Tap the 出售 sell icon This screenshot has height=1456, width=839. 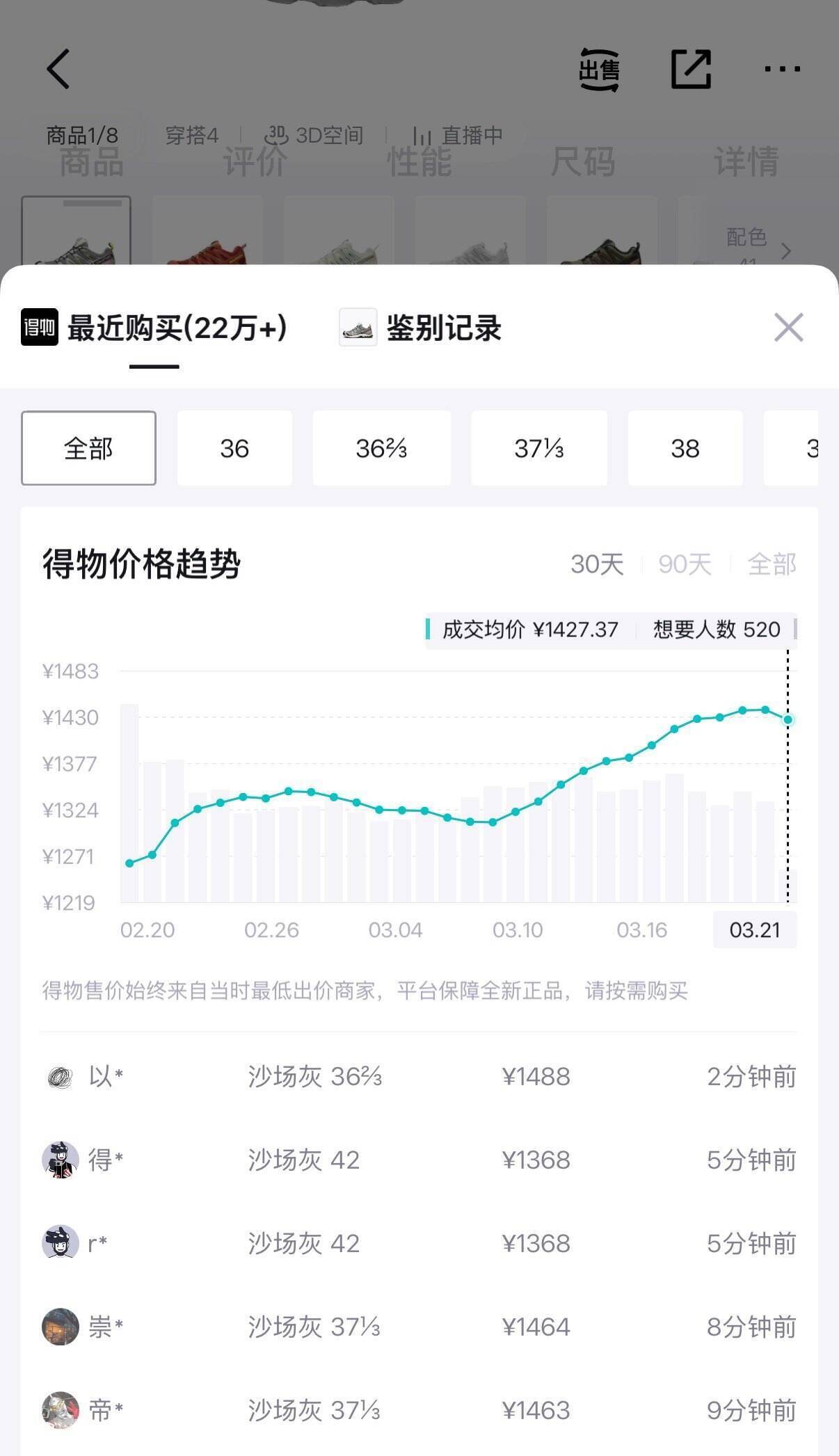pyautogui.click(x=599, y=70)
